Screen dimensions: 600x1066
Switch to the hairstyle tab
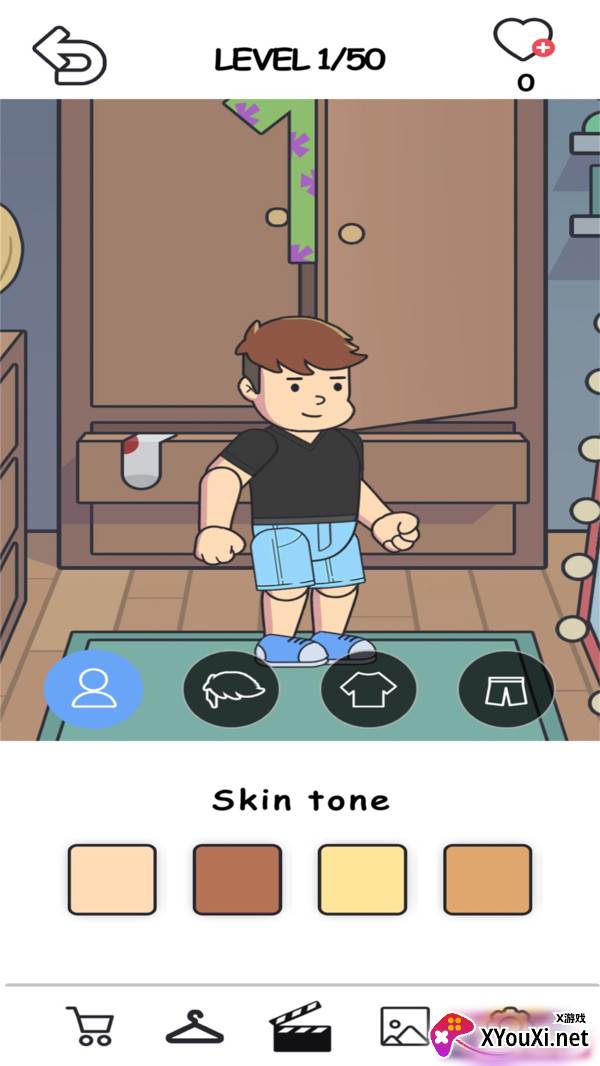pyautogui.click(x=231, y=688)
